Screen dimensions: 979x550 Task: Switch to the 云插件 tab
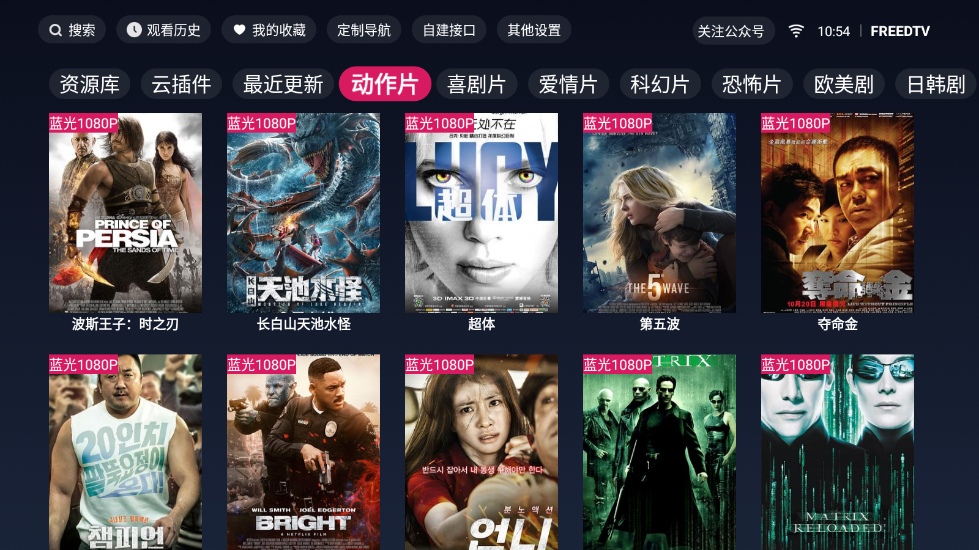[181, 85]
